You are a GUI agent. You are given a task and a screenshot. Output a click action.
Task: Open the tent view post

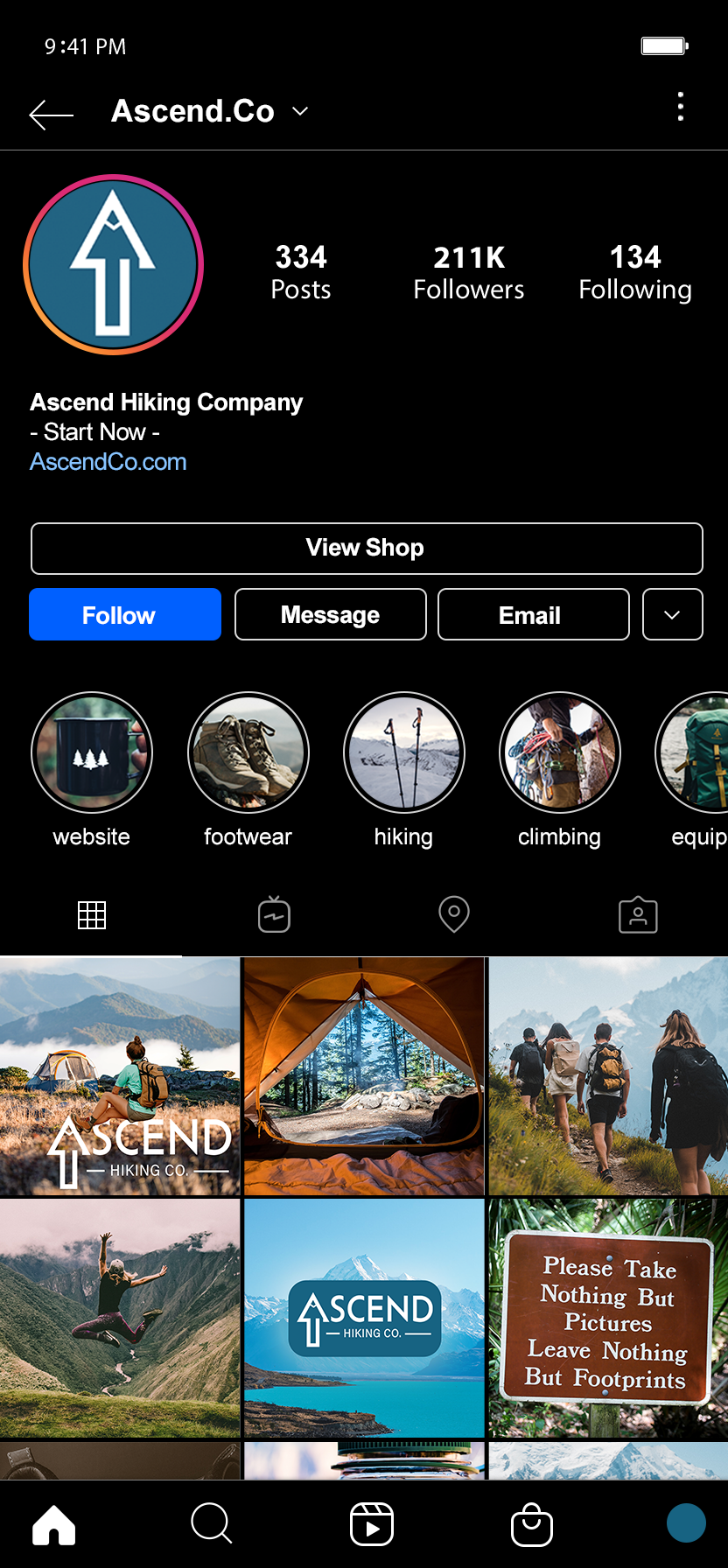pos(364,1076)
